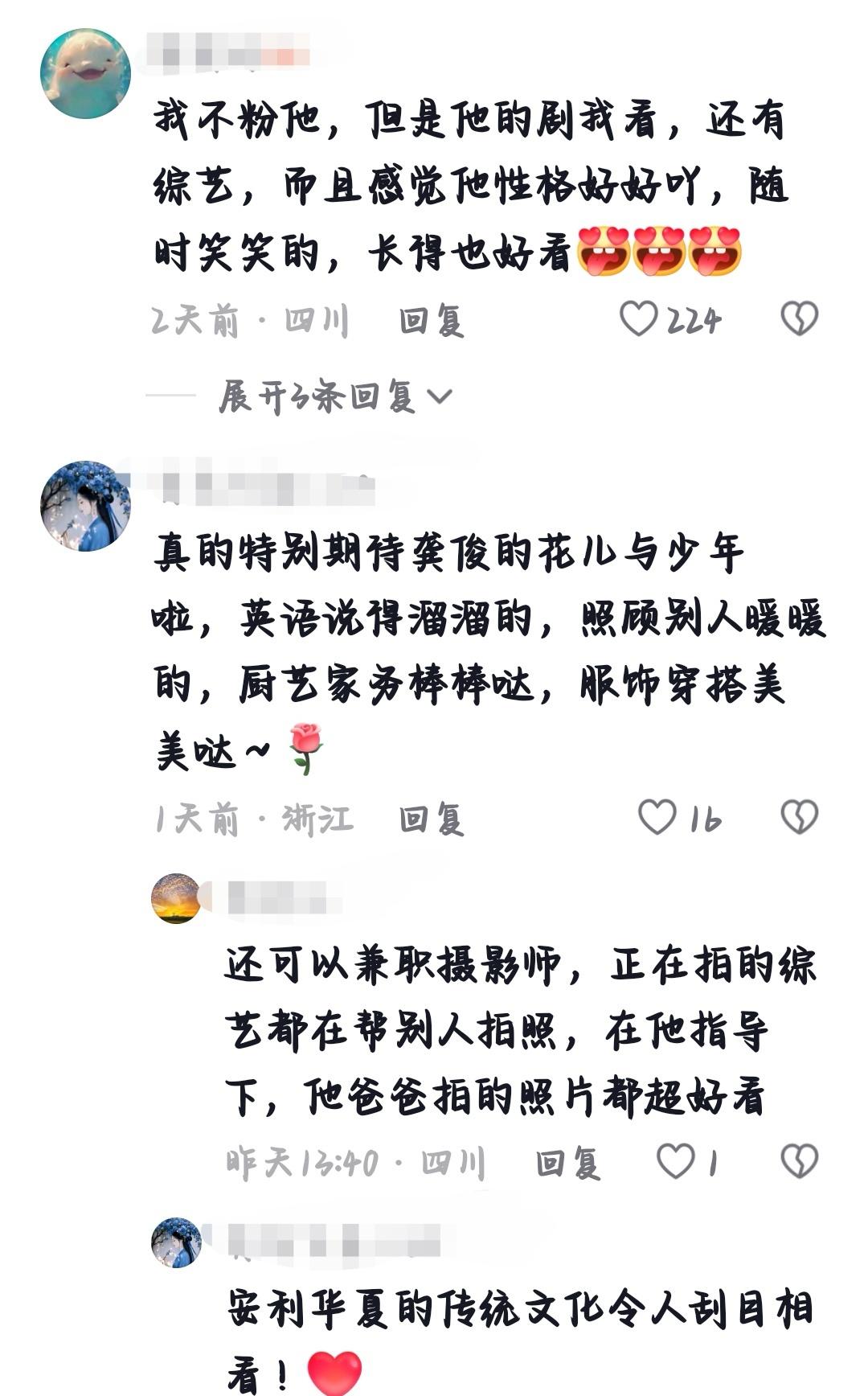The image size is (868, 1396).
Task: Like the reply posted 昨天13:40
Action: (x=675, y=1162)
